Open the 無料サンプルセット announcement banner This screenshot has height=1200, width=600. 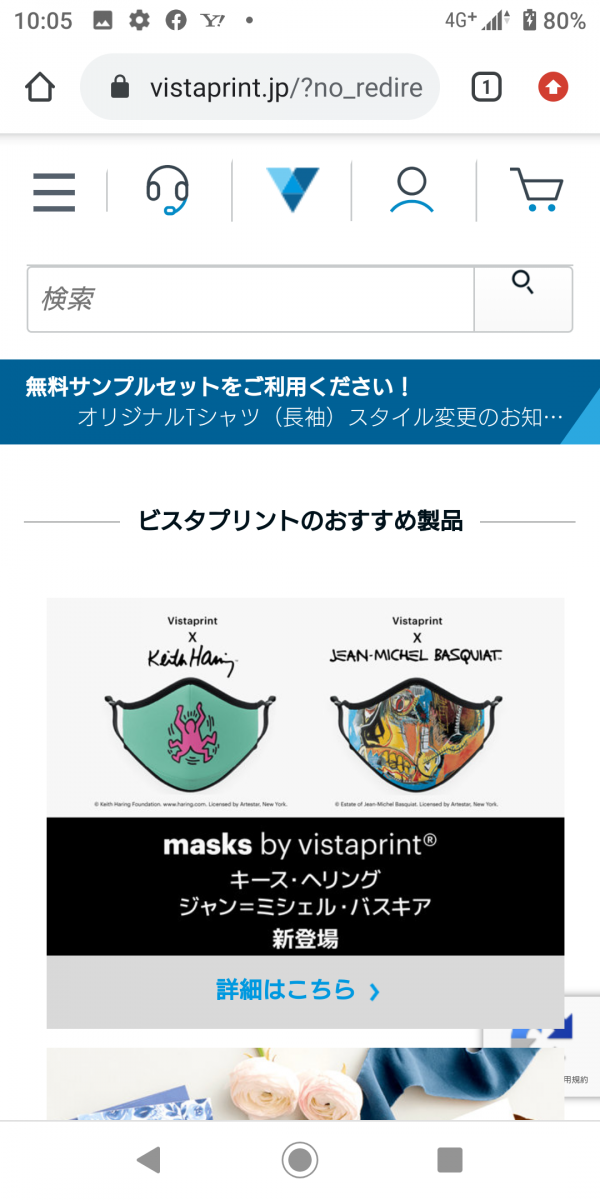[x=298, y=402]
